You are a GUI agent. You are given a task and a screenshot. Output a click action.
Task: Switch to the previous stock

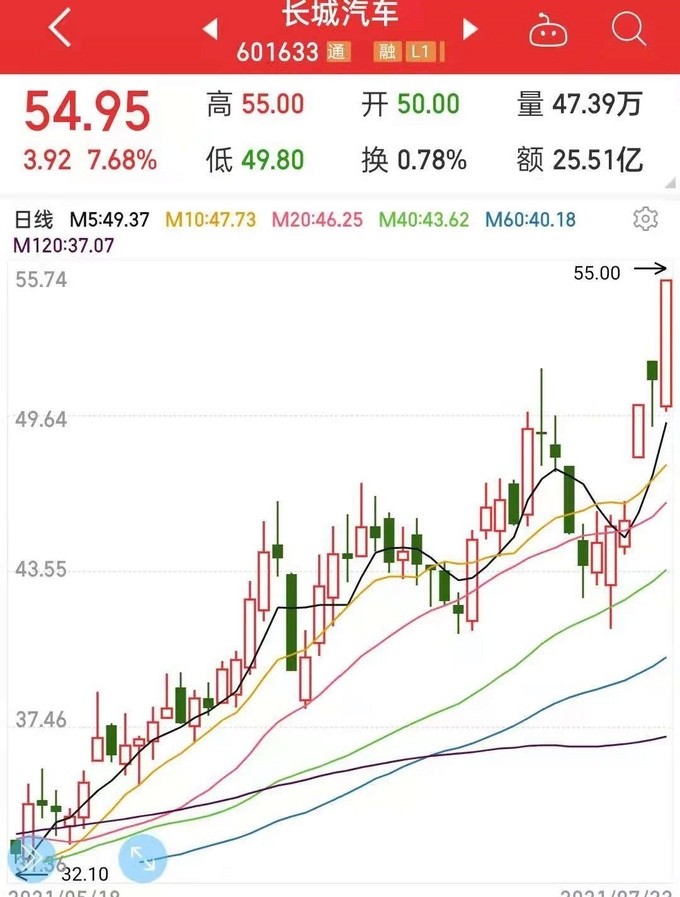tap(210, 30)
